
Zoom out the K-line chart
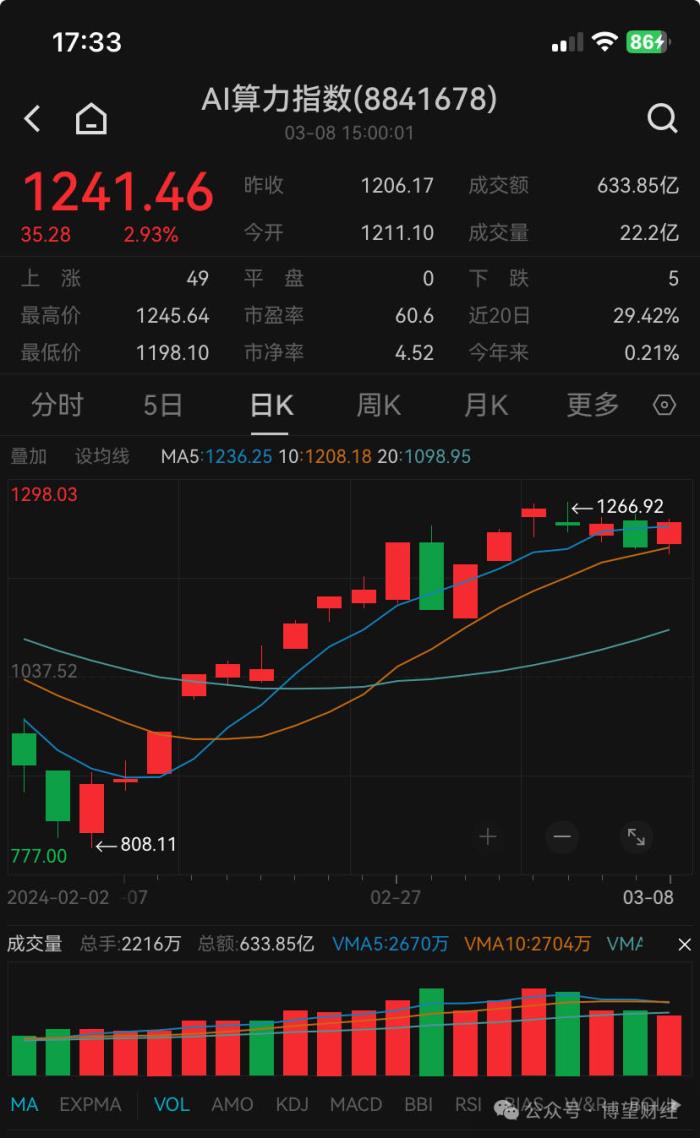pos(562,837)
